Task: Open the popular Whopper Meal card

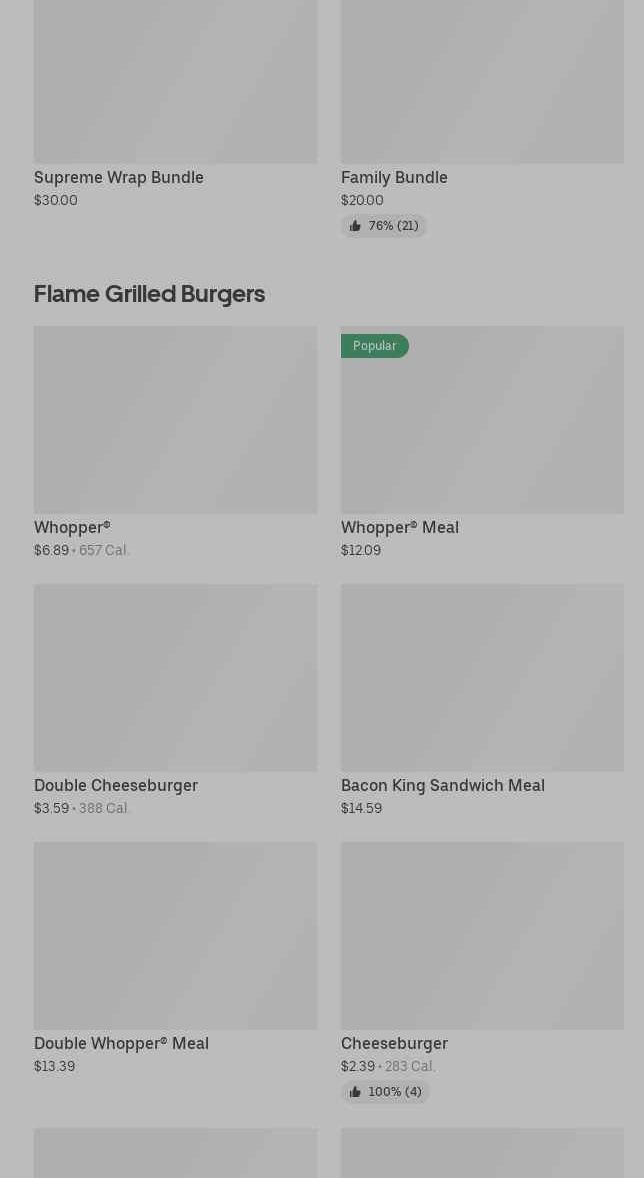Action: click(482, 443)
